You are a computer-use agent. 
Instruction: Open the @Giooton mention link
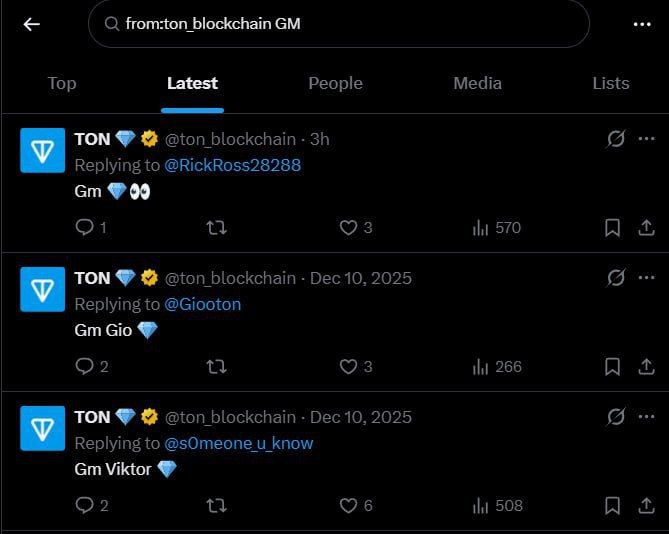(202, 304)
